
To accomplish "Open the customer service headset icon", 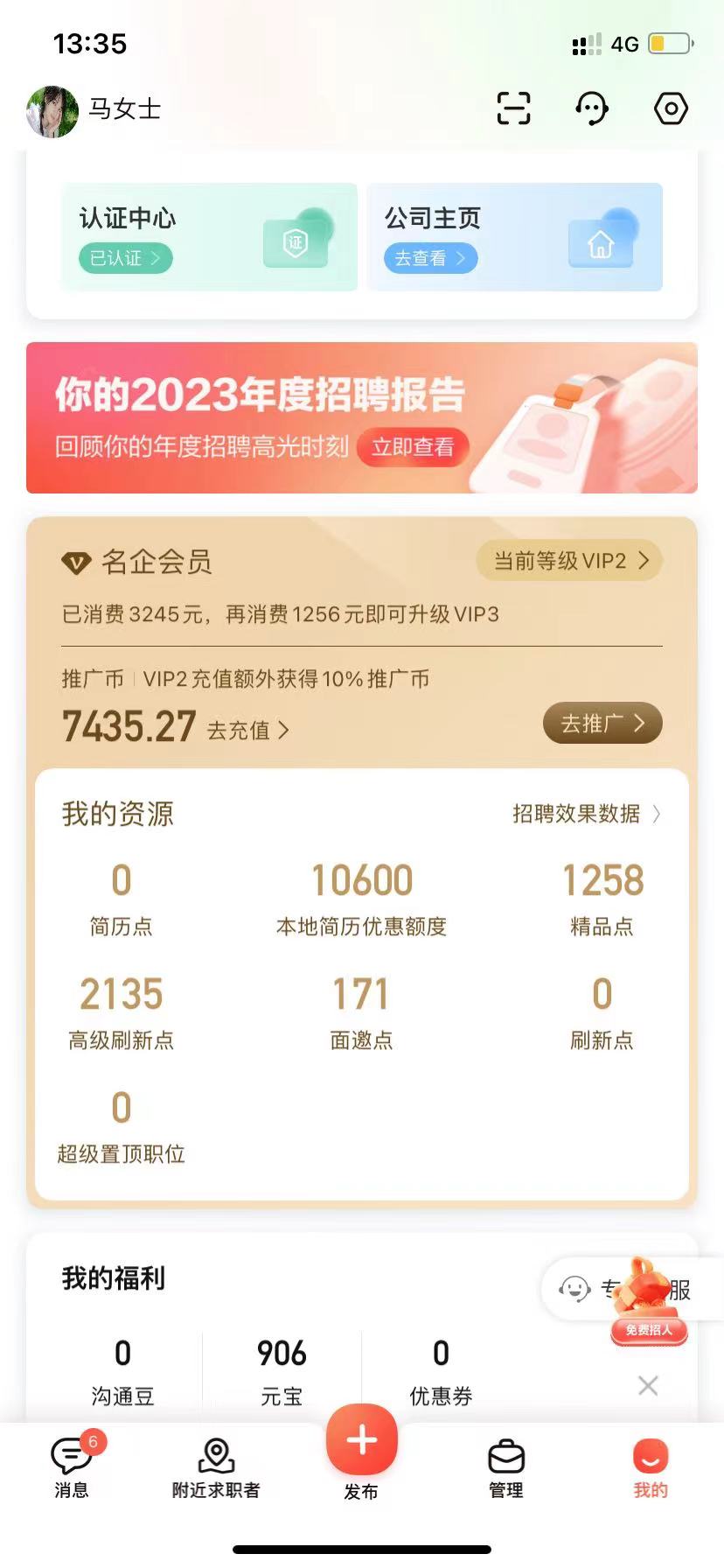I will coord(592,108).
